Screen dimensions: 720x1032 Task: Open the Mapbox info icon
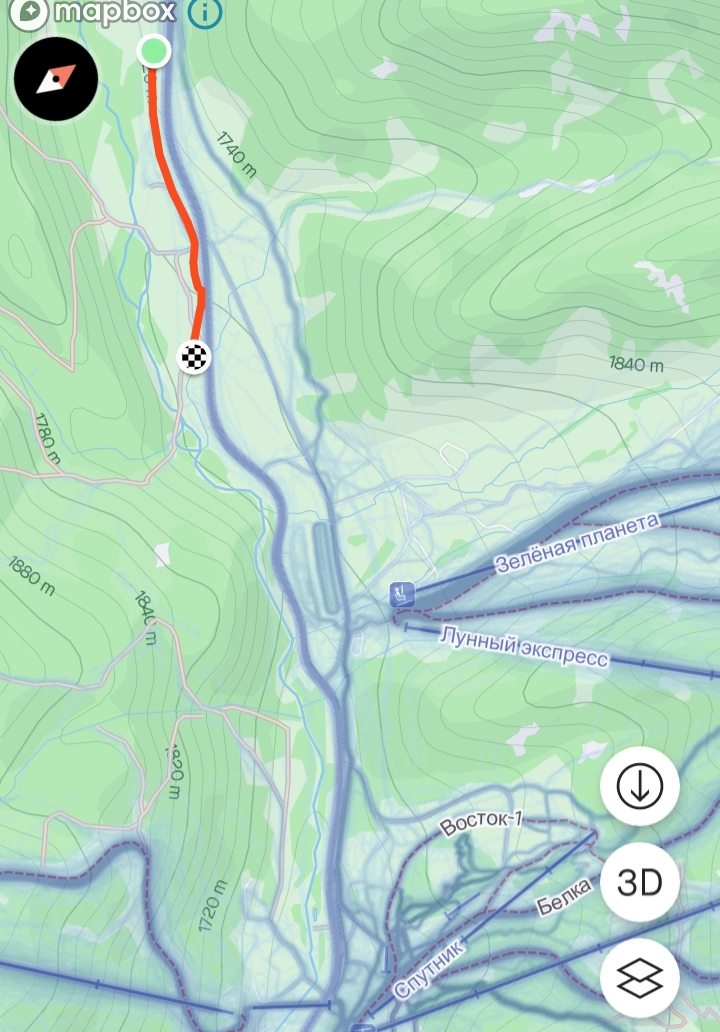click(x=205, y=13)
